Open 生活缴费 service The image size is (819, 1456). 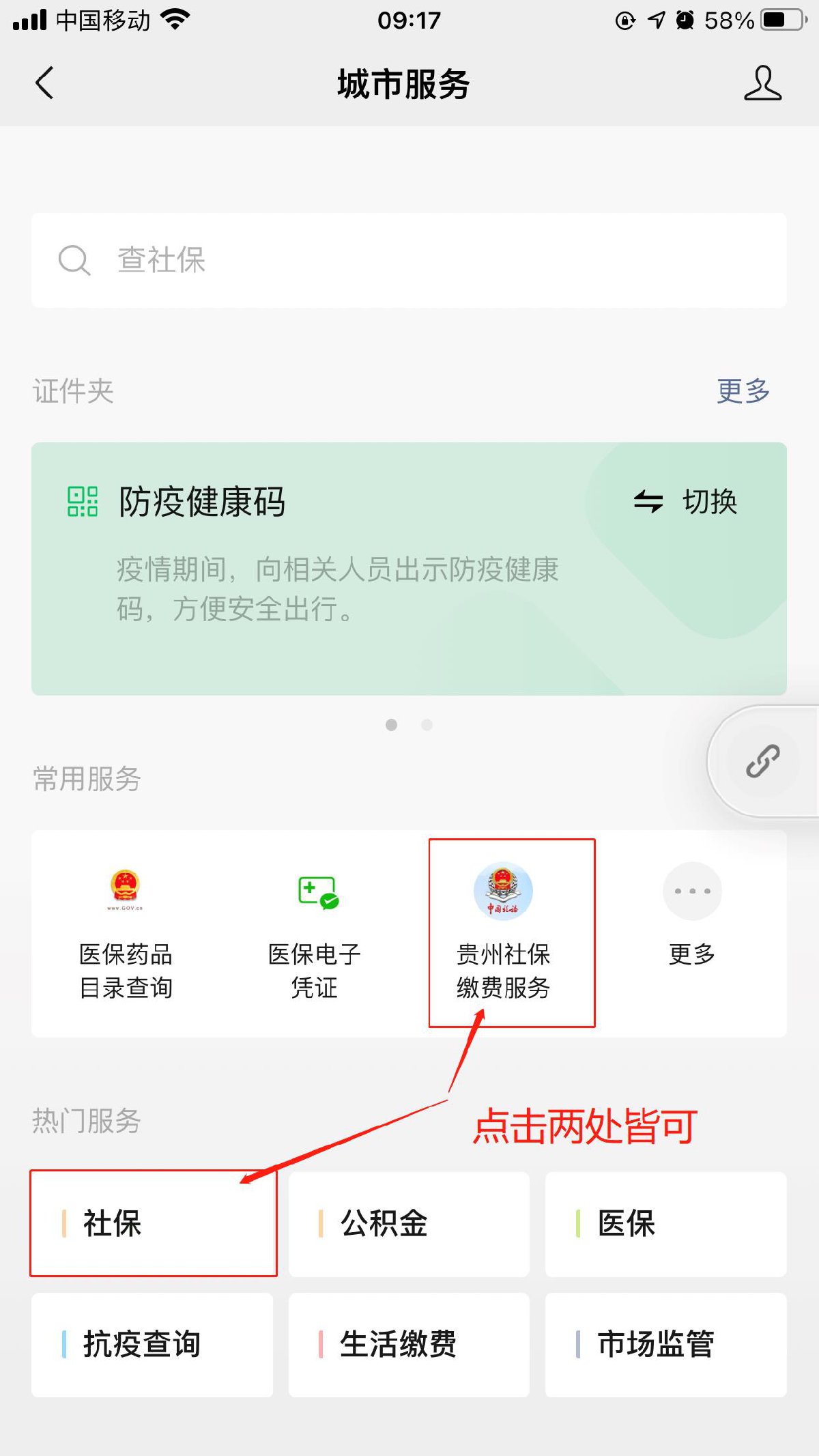(x=408, y=1344)
